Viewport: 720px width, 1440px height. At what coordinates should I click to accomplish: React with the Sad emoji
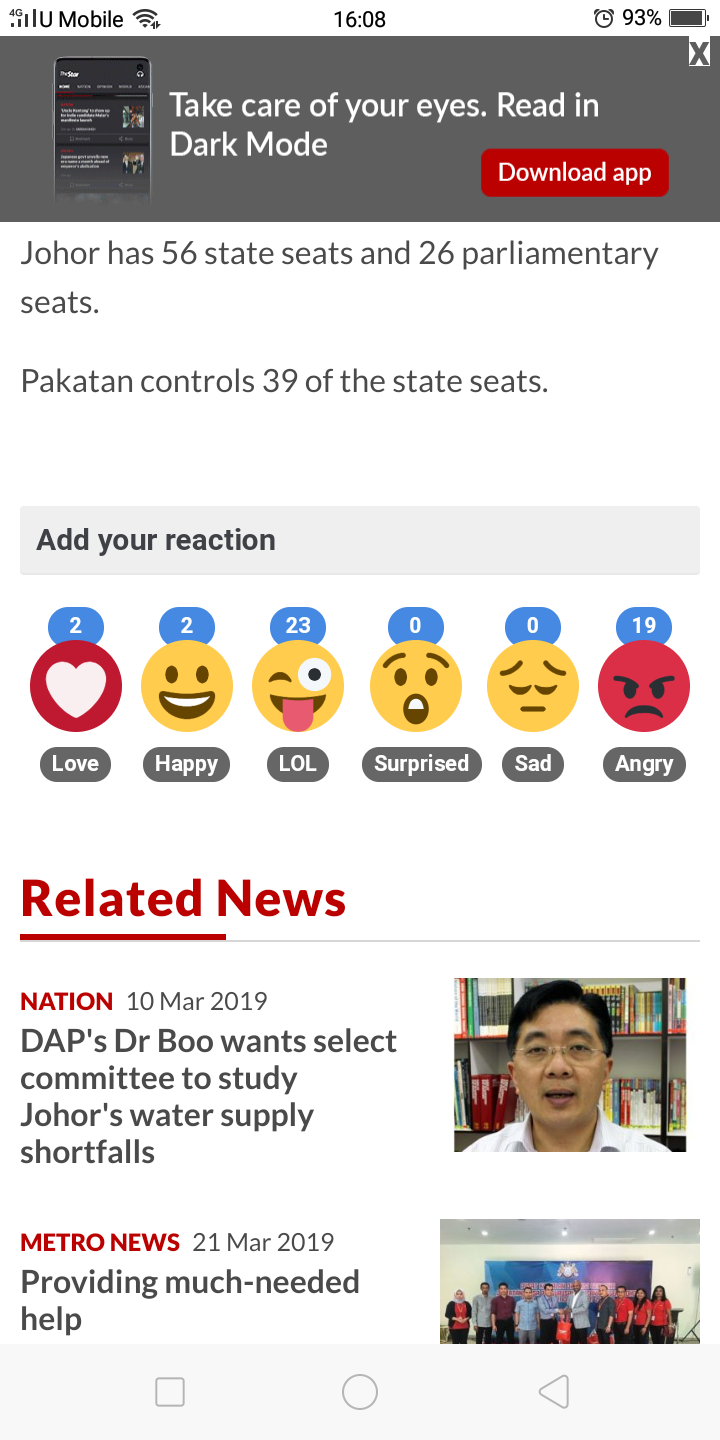[x=532, y=686]
